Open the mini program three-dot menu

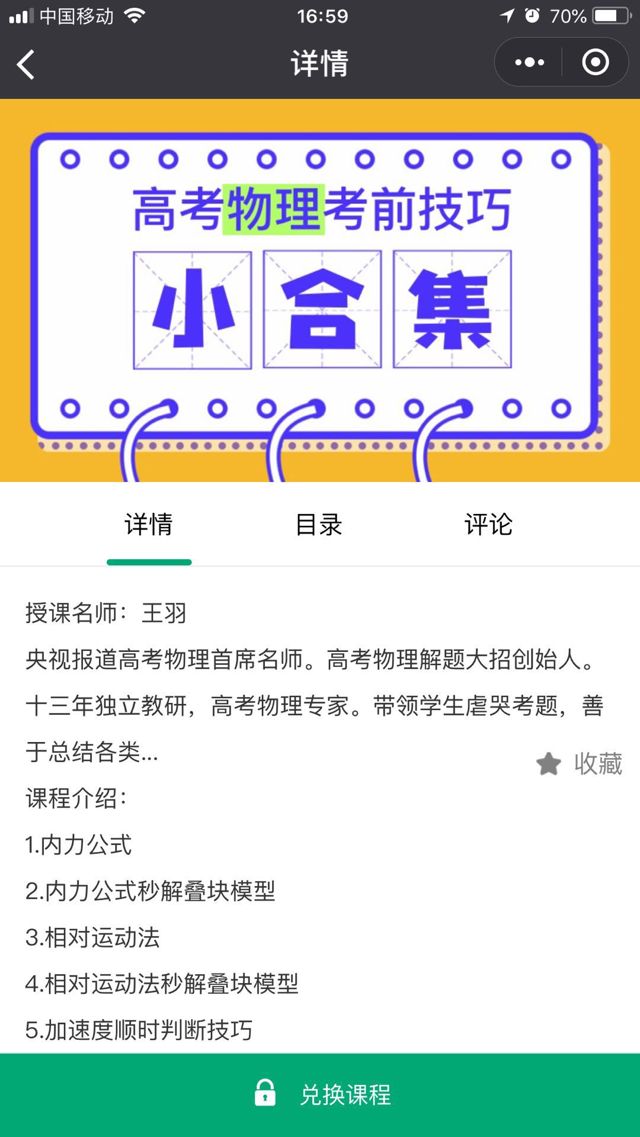click(x=529, y=63)
